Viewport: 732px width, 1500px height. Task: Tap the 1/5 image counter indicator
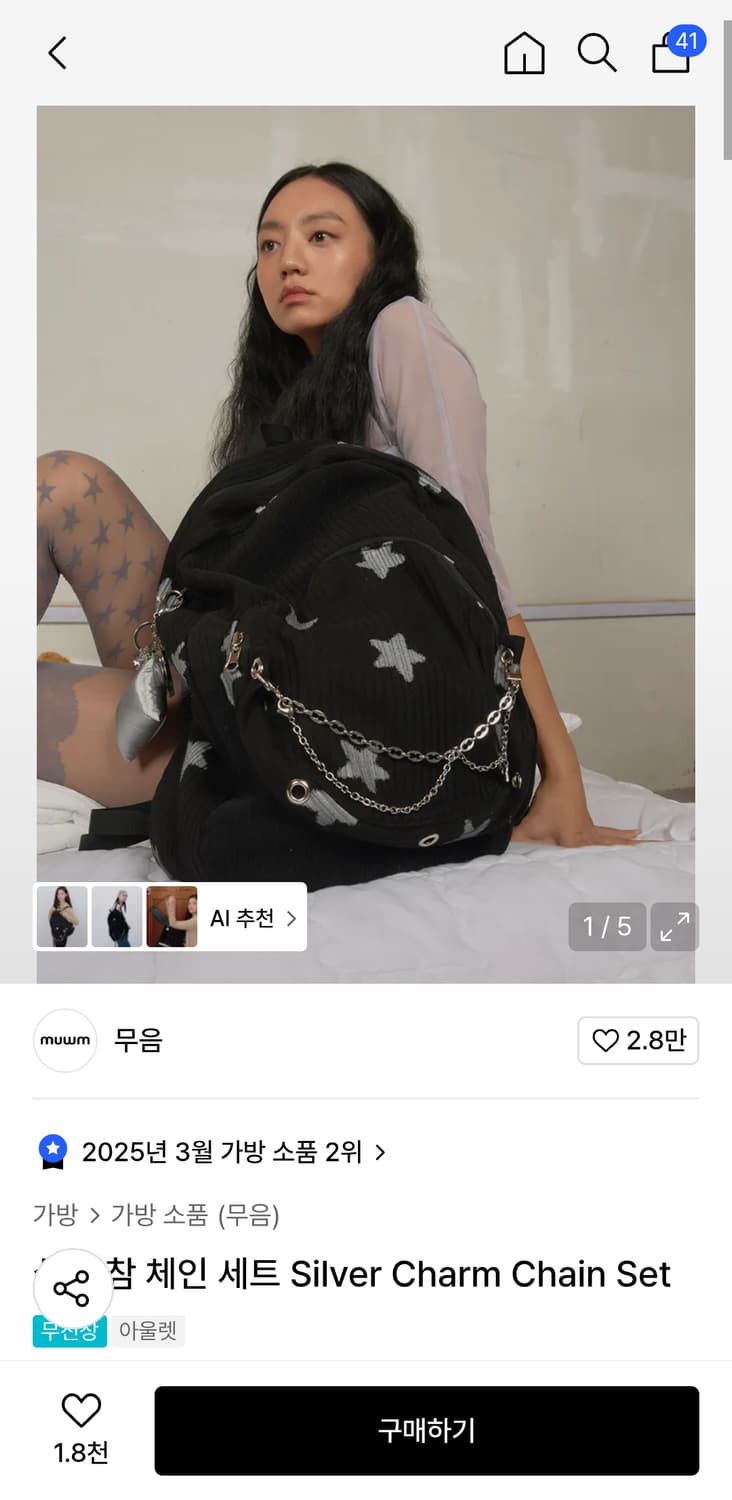tap(607, 927)
